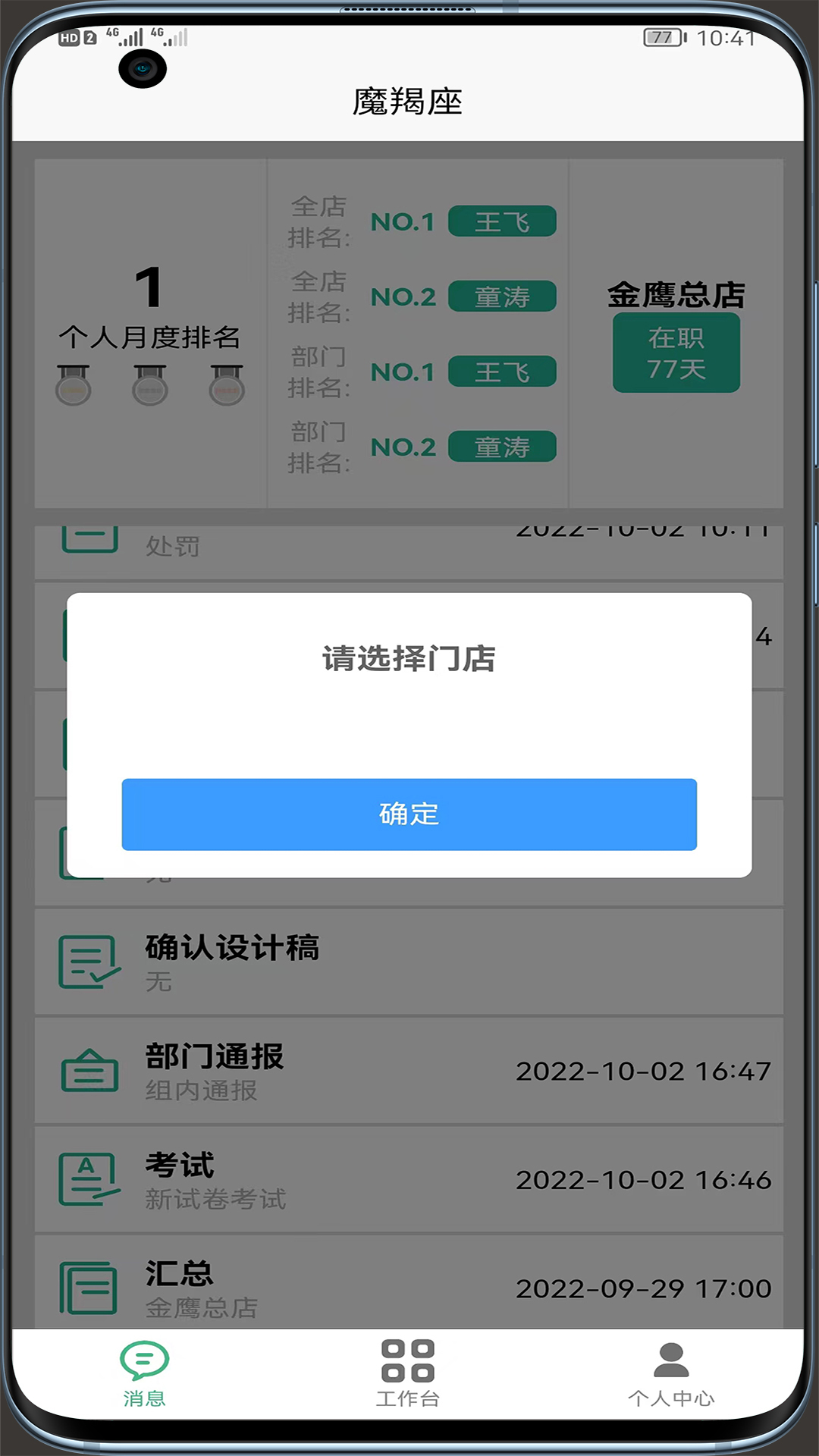Open the 工作台 tab
This screenshot has width=819, height=1456.
pos(408,1373)
